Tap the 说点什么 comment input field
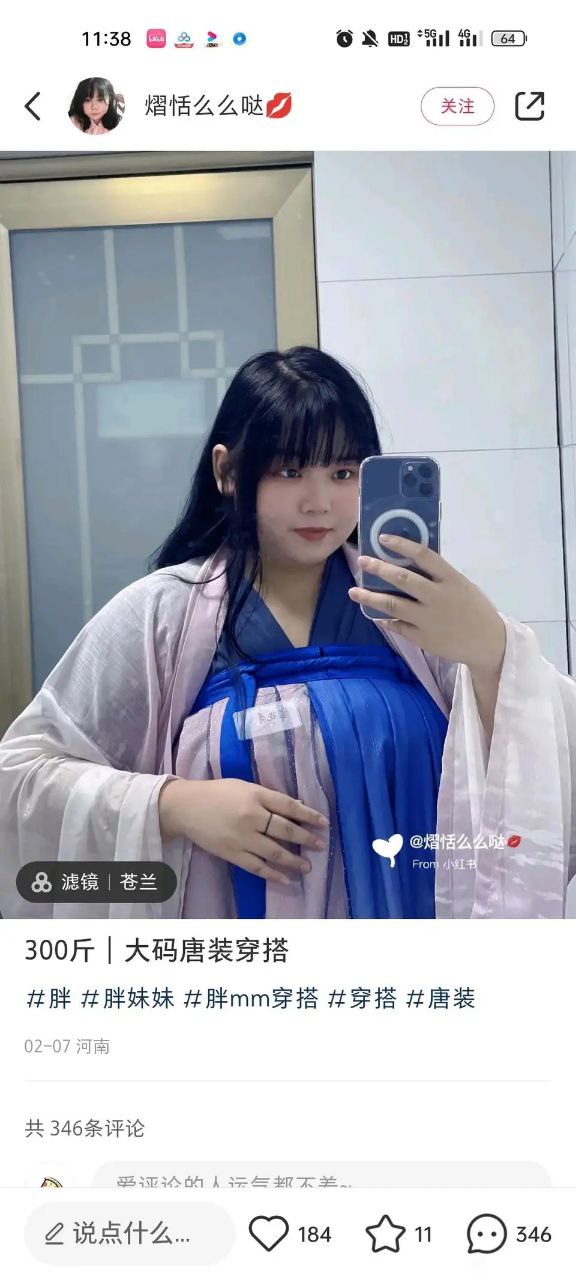Viewport: 576px width, 1280px height. pos(129,1234)
